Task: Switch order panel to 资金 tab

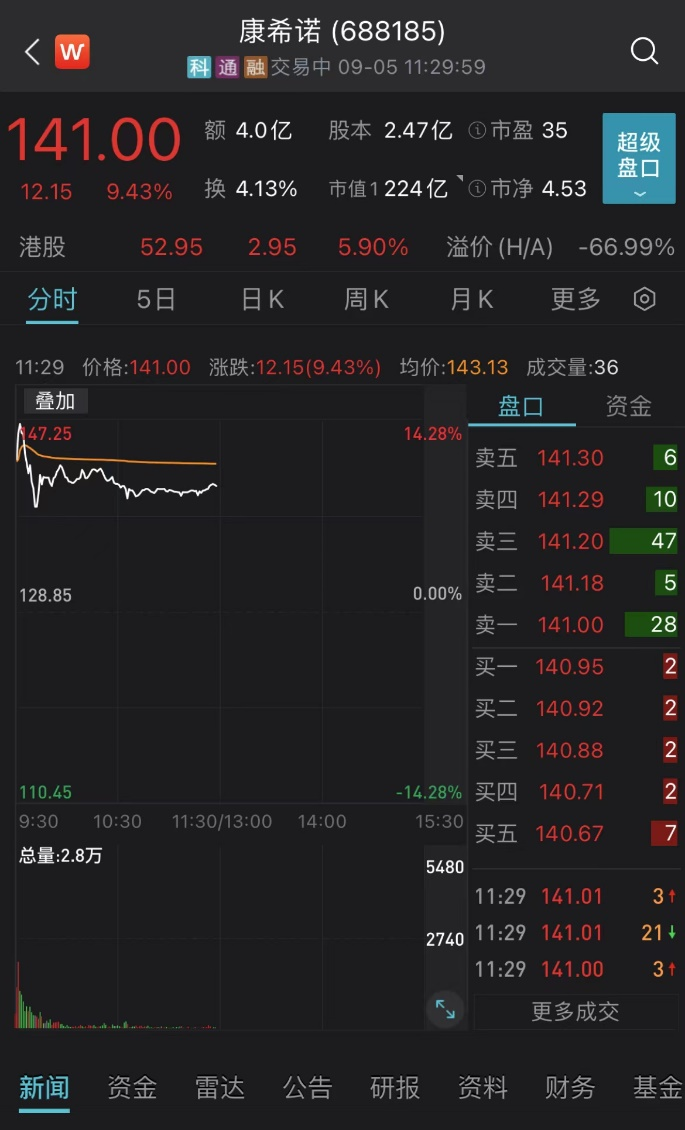Action: pos(628,406)
